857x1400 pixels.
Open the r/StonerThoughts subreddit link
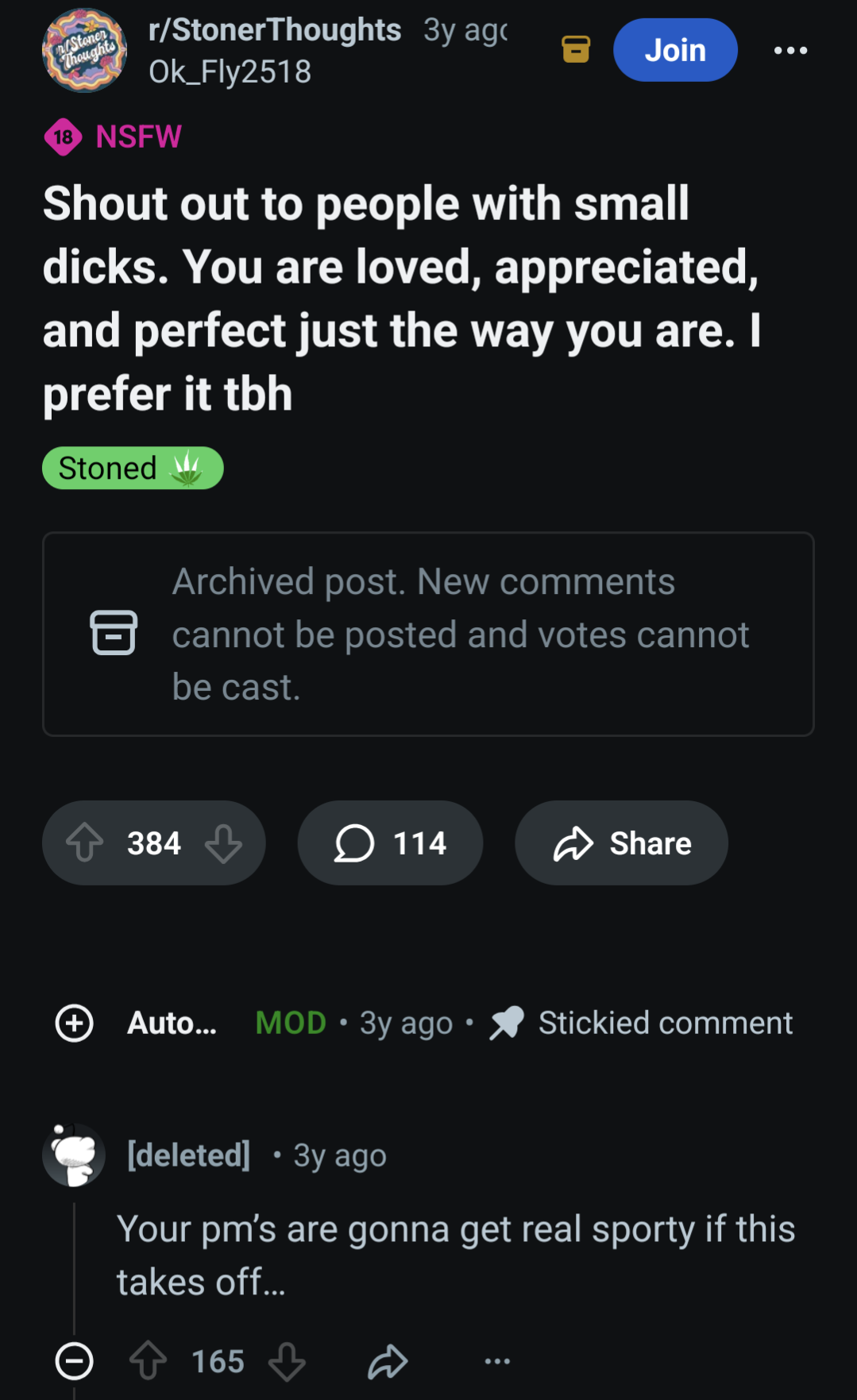point(274,30)
